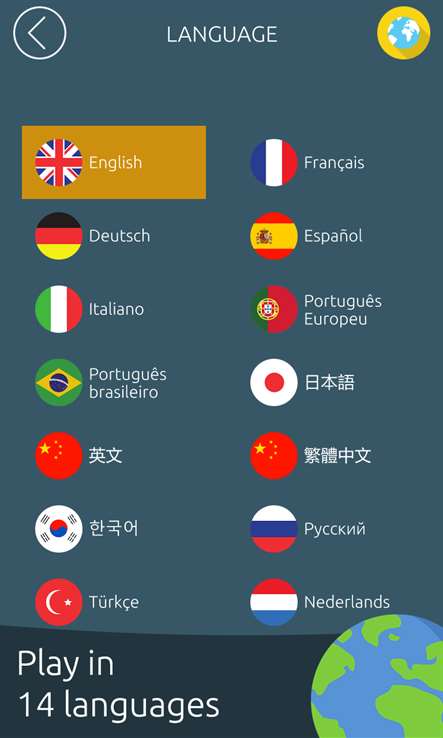Select English as the language
Image resolution: width=443 pixels, height=738 pixels.
click(114, 162)
